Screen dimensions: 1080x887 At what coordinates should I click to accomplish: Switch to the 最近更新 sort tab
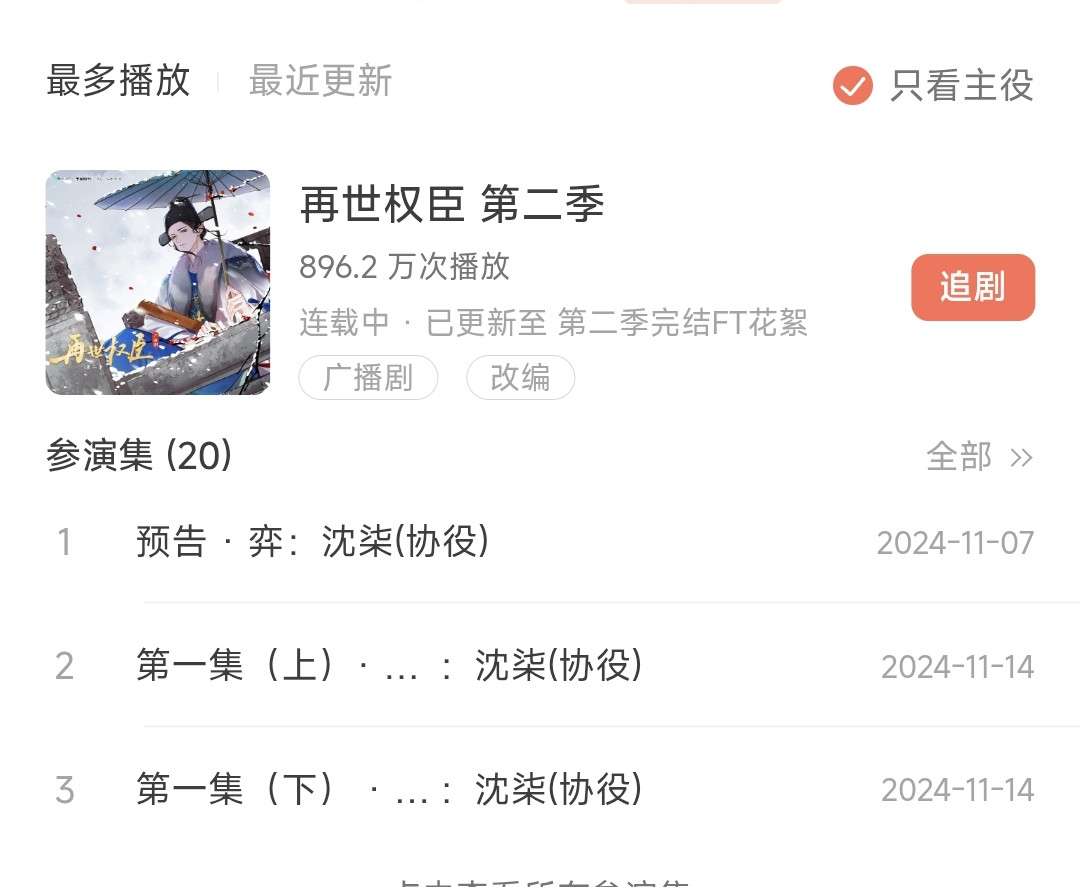tap(320, 81)
